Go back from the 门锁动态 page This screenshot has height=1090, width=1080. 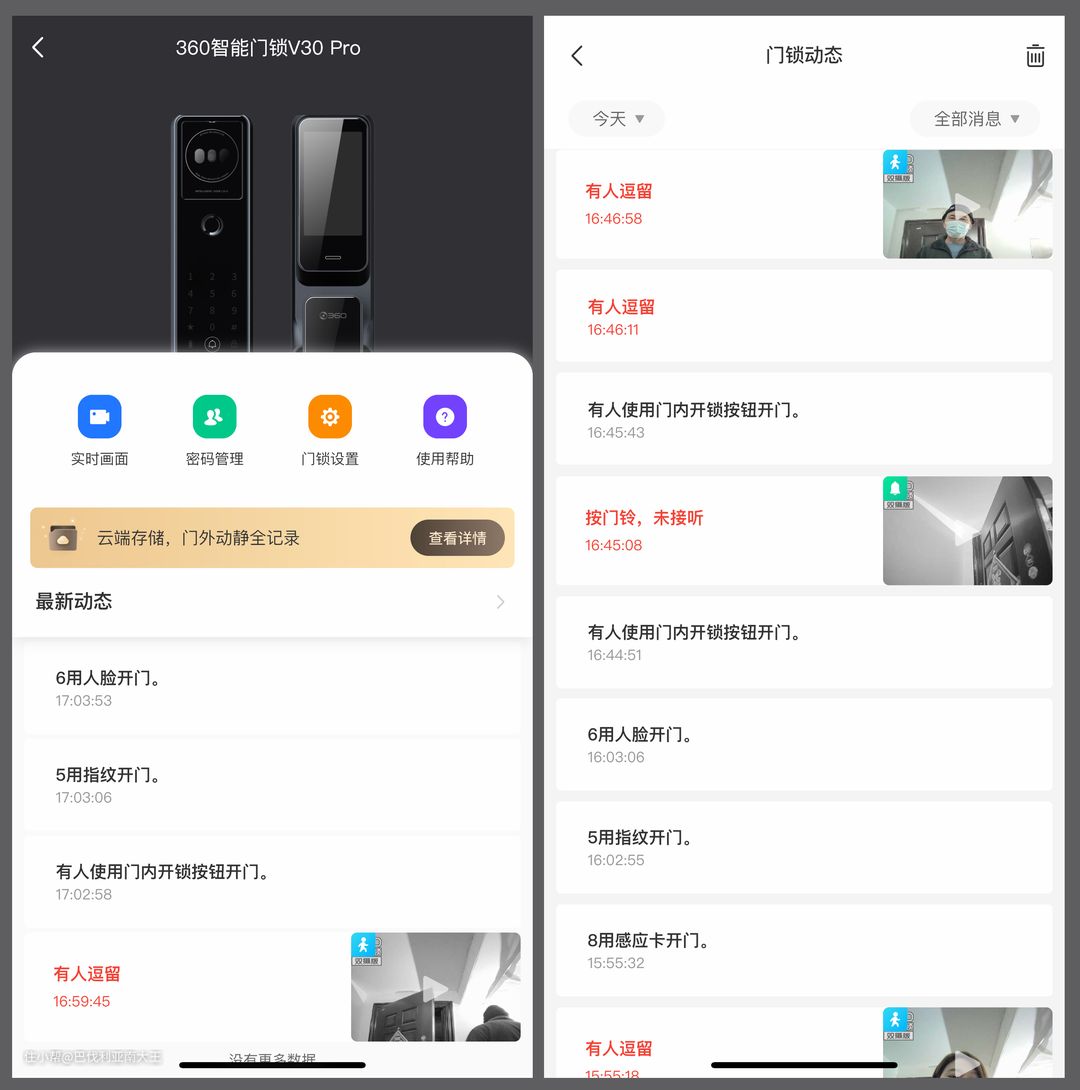[x=577, y=56]
